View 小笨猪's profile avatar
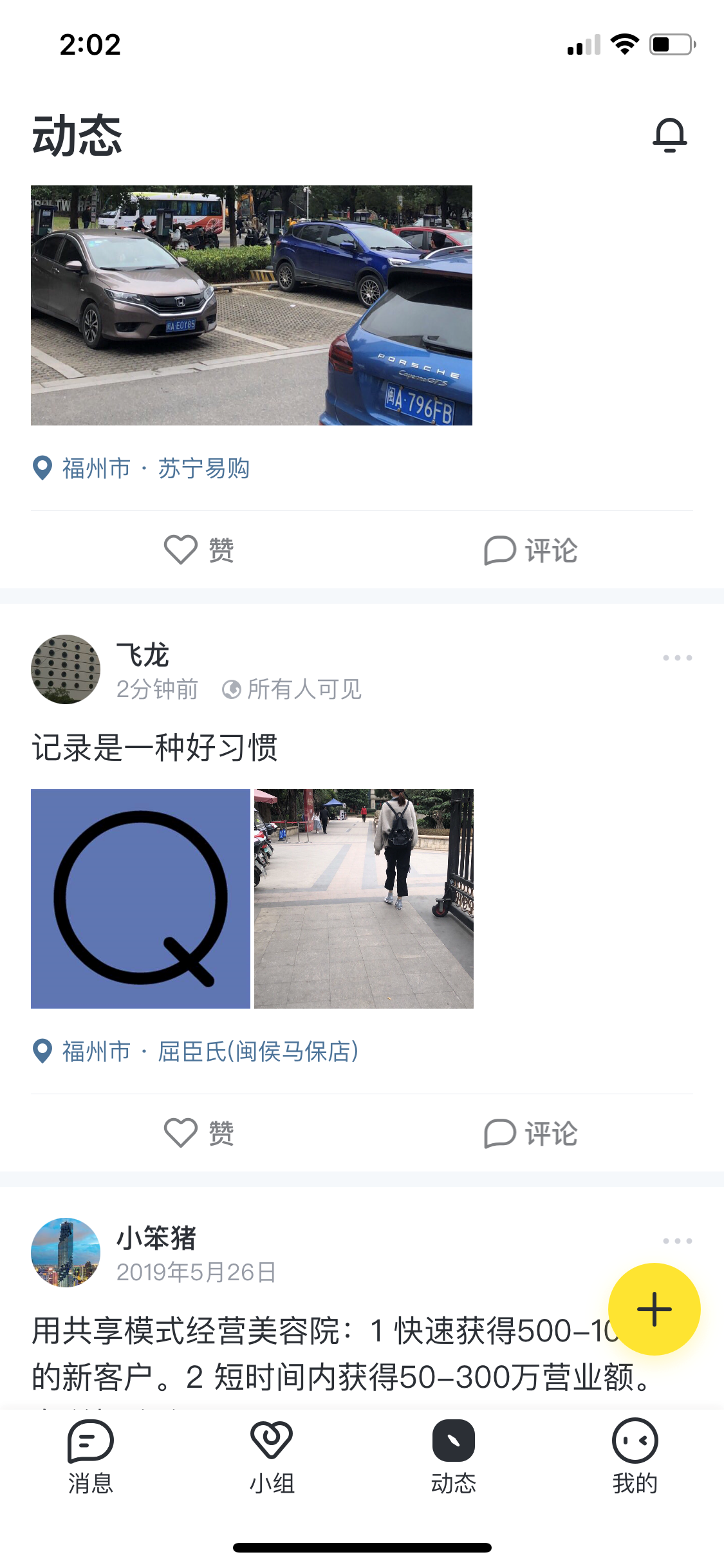 (66, 1253)
